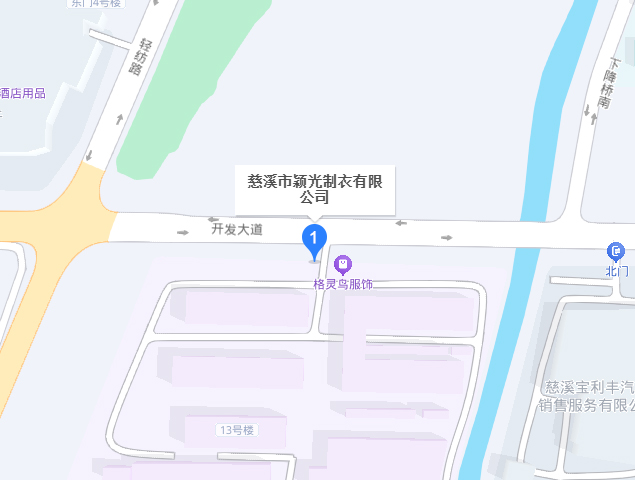Select the 北门 gate point of interest
Viewport: 635px width, 480px height.
click(x=616, y=251)
